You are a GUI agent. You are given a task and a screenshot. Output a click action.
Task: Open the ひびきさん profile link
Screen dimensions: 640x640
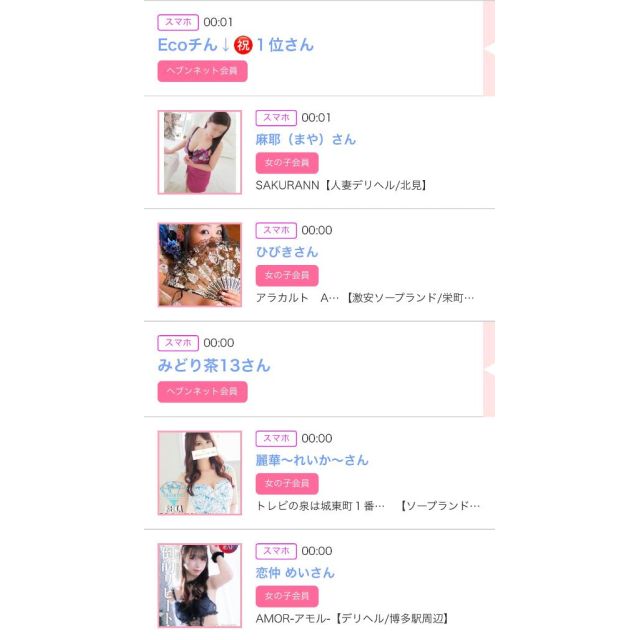tap(286, 252)
